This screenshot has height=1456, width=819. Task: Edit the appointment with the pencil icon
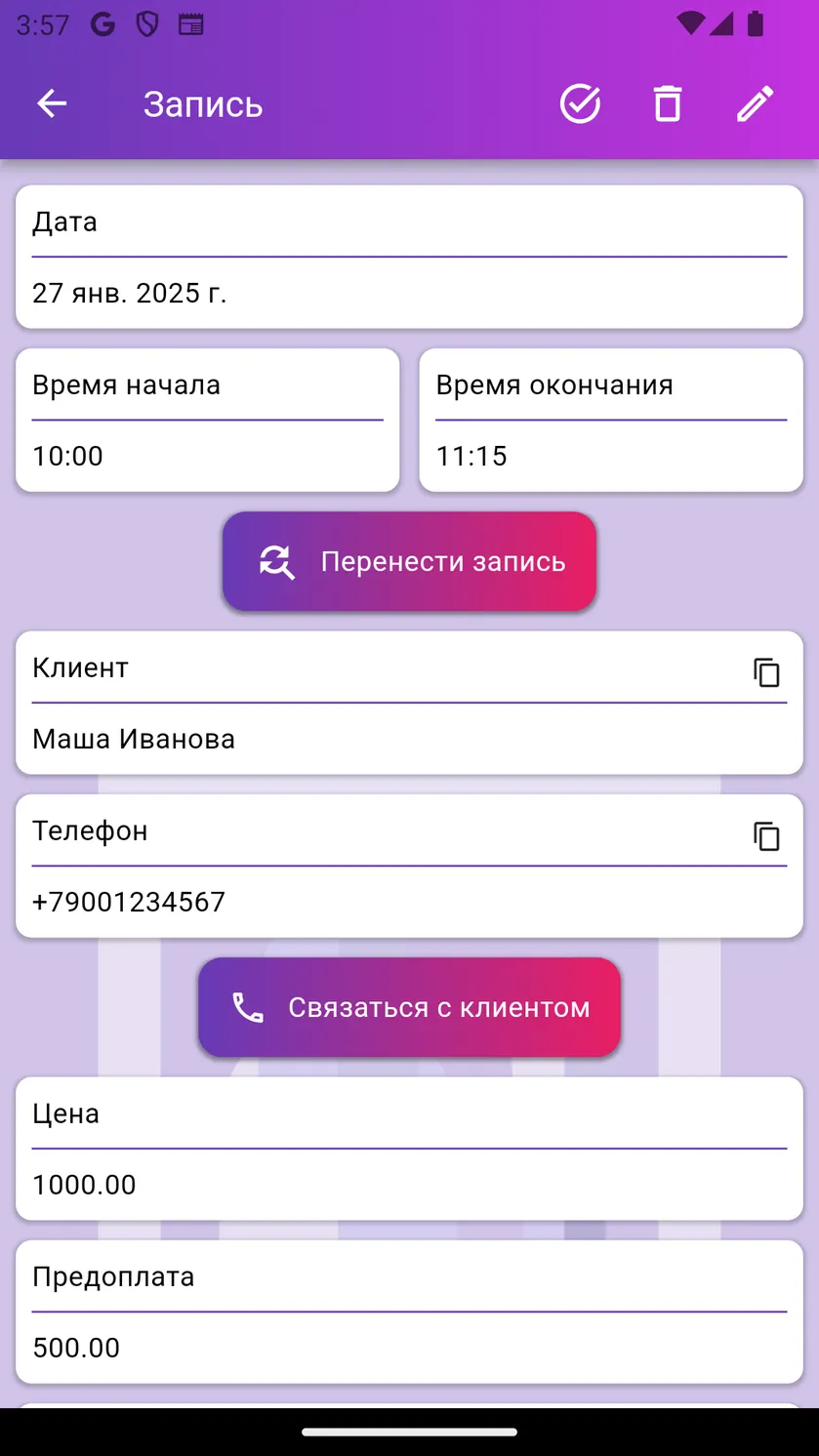point(755,103)
